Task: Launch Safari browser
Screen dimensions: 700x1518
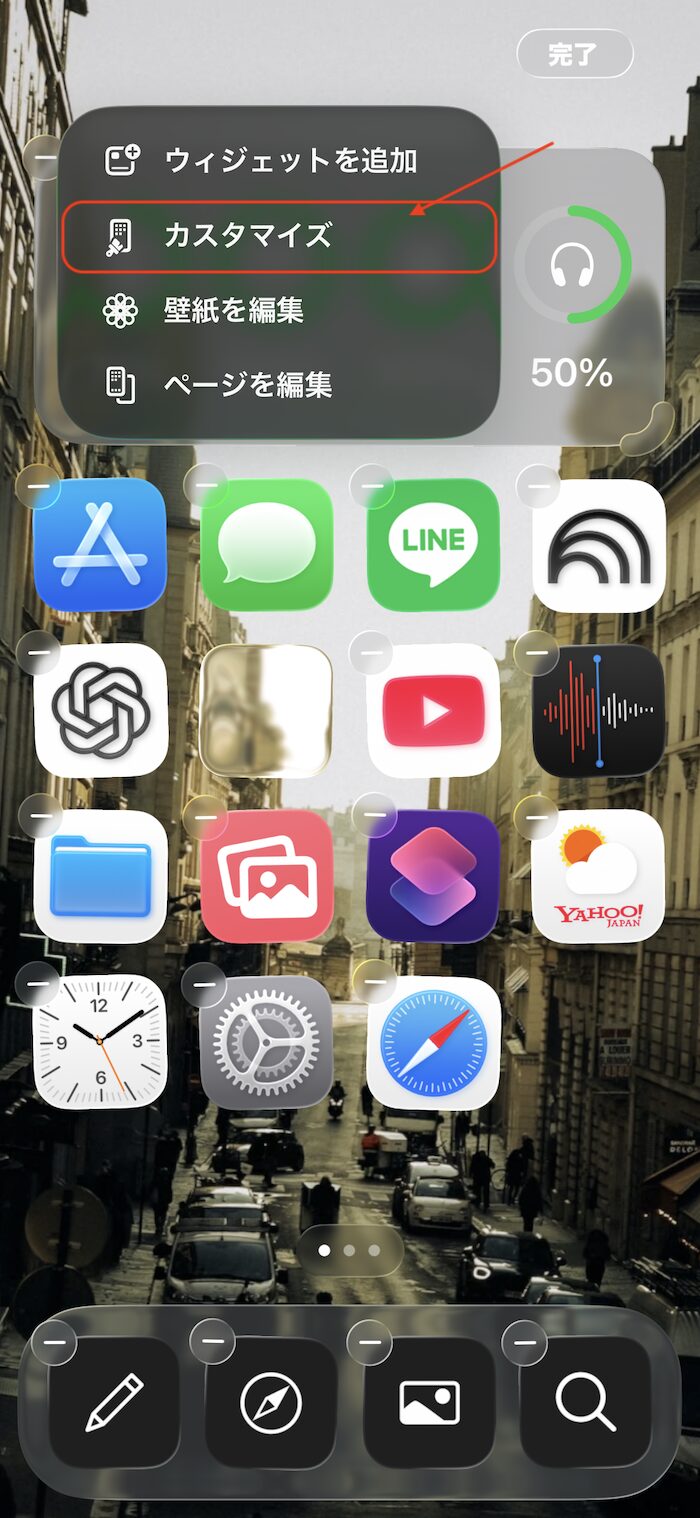Action: click(433, 1043)
